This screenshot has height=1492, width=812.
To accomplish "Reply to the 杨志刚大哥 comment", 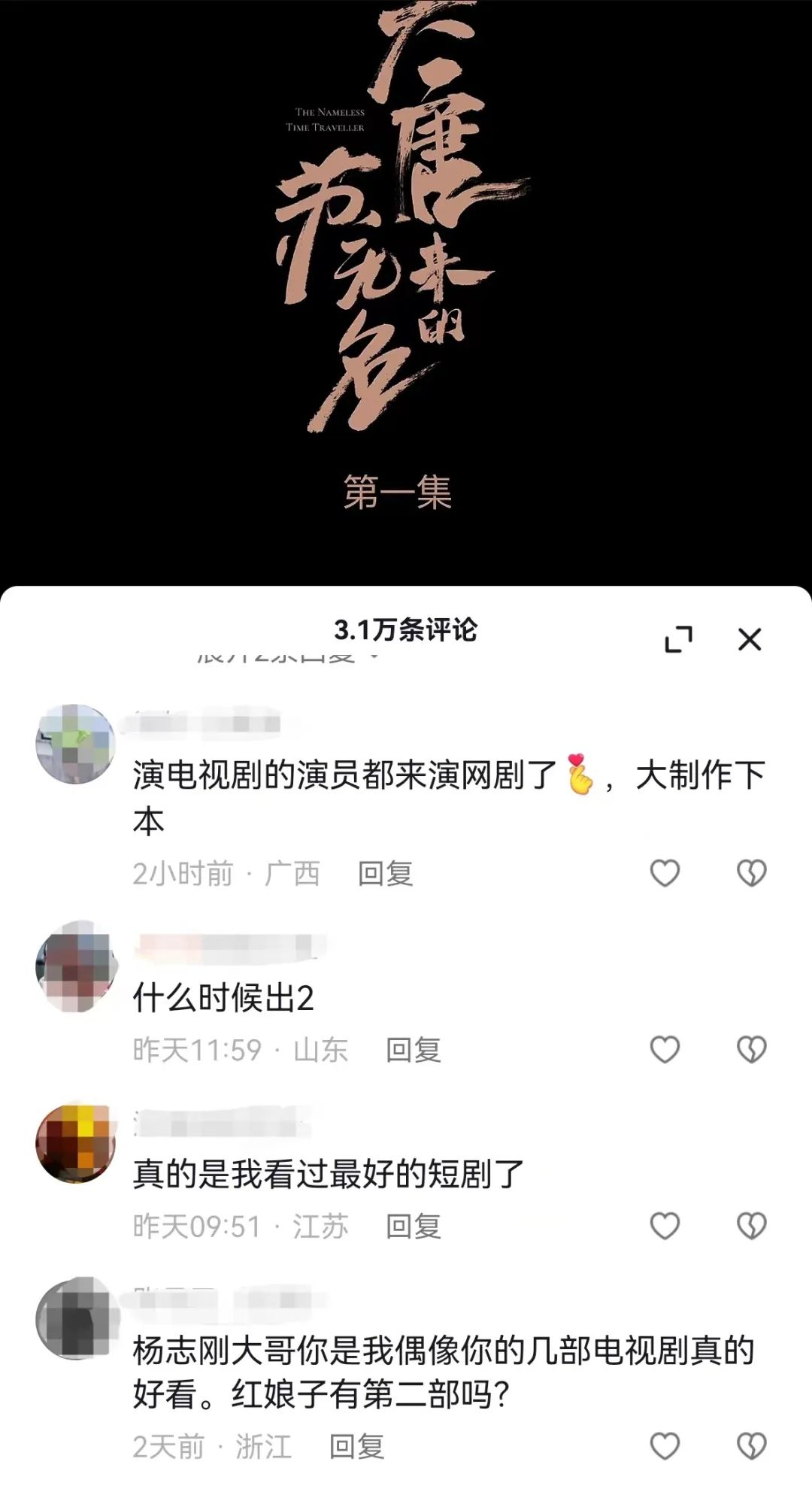I will [x=356, y=1446].
